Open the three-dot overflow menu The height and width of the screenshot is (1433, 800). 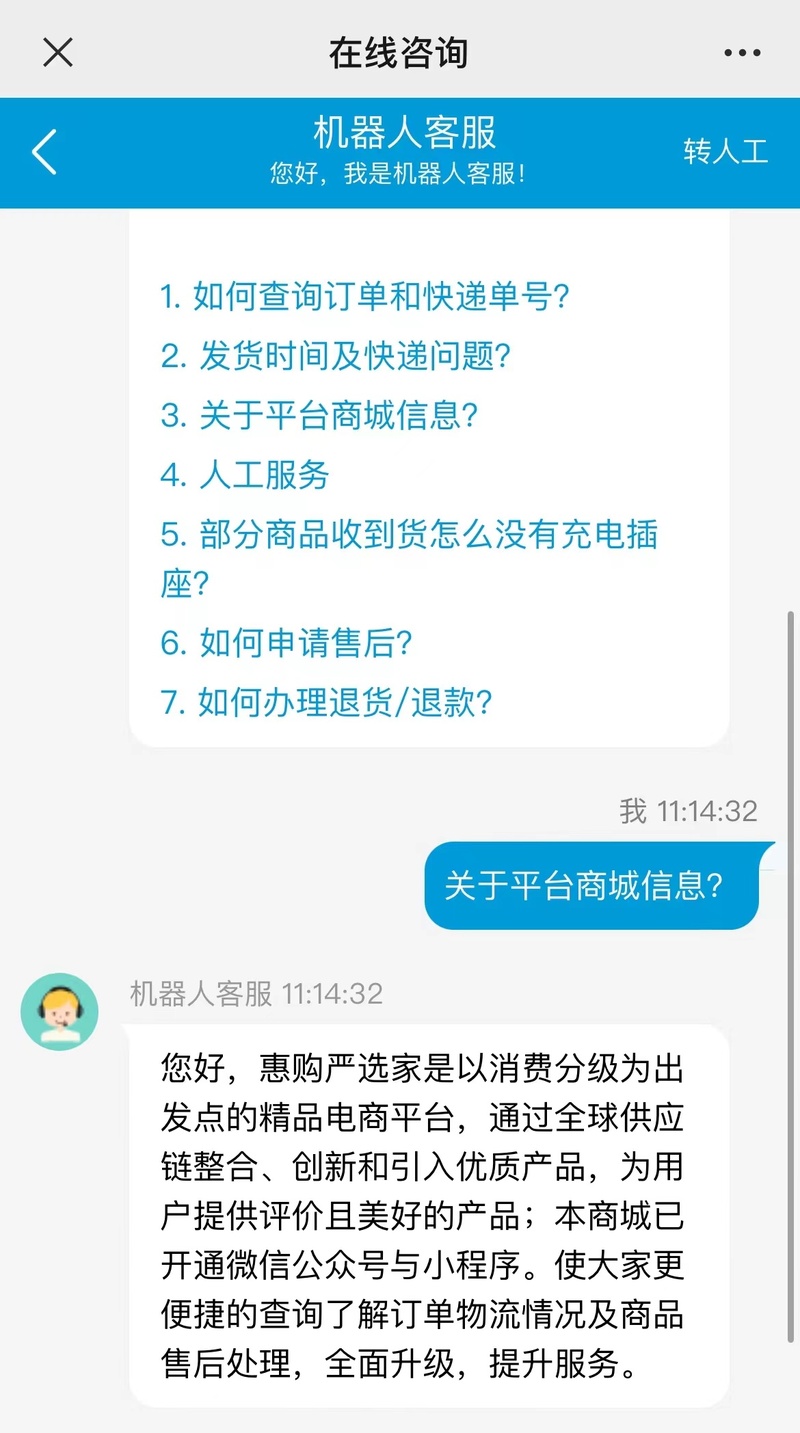pos(742,53)
